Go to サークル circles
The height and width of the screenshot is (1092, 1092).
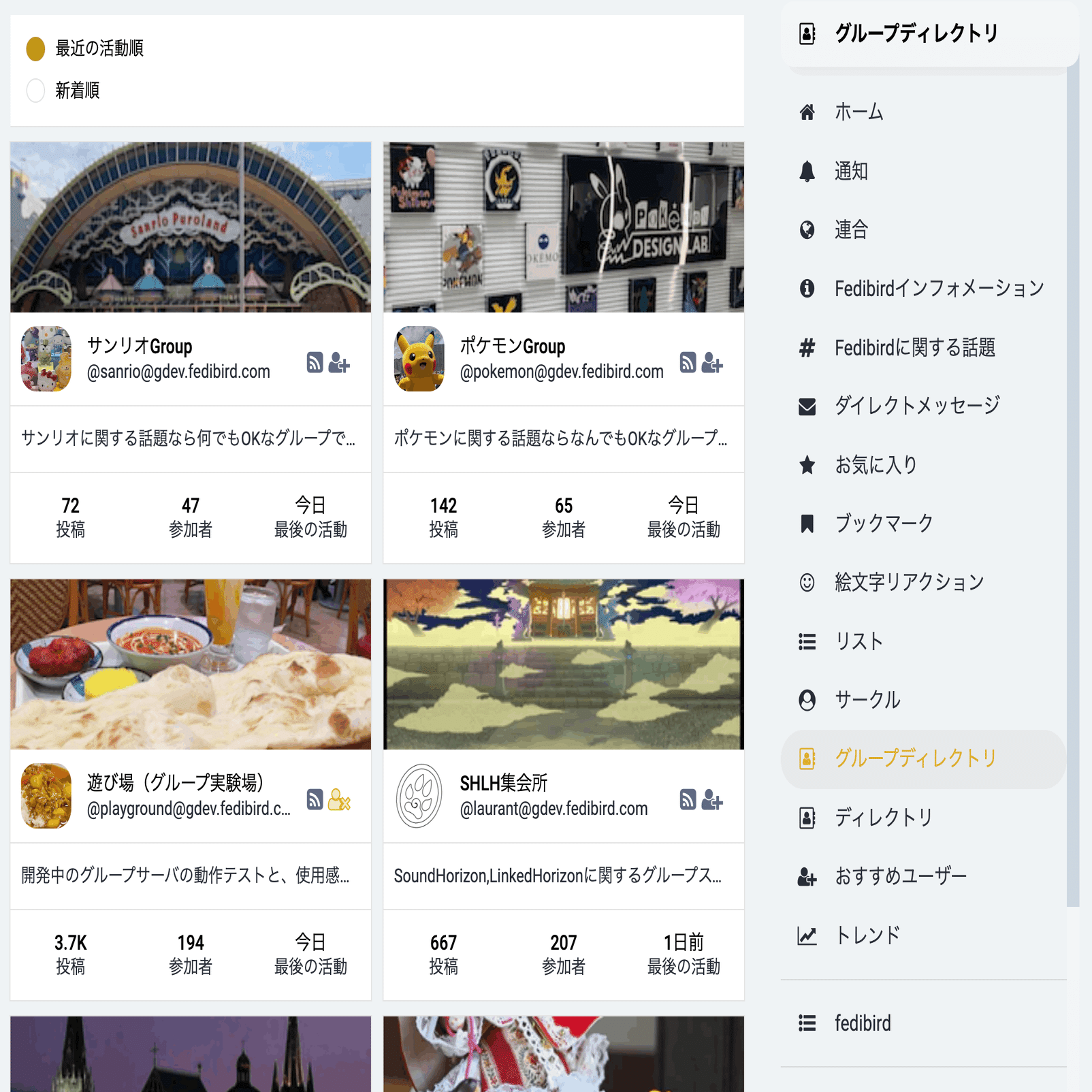coord(867,700)
